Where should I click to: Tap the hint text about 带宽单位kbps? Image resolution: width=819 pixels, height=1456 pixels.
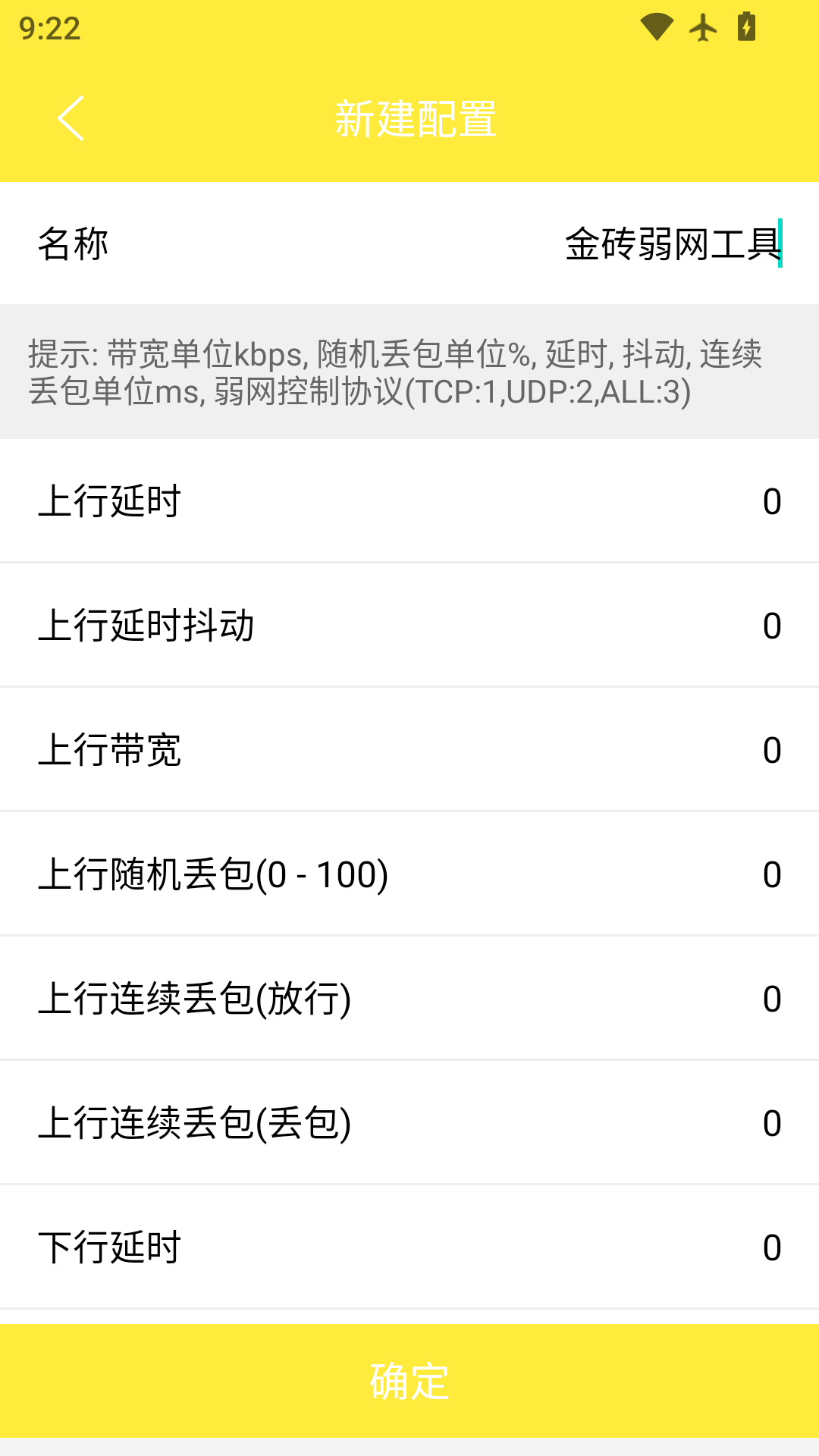tap(400, 372)
